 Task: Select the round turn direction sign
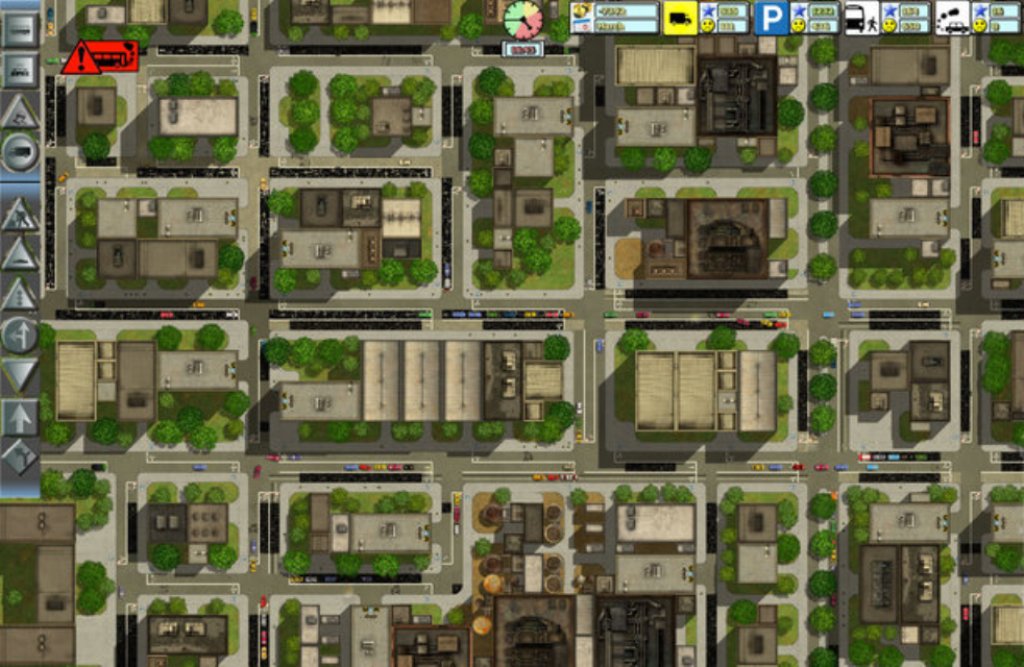20,335
